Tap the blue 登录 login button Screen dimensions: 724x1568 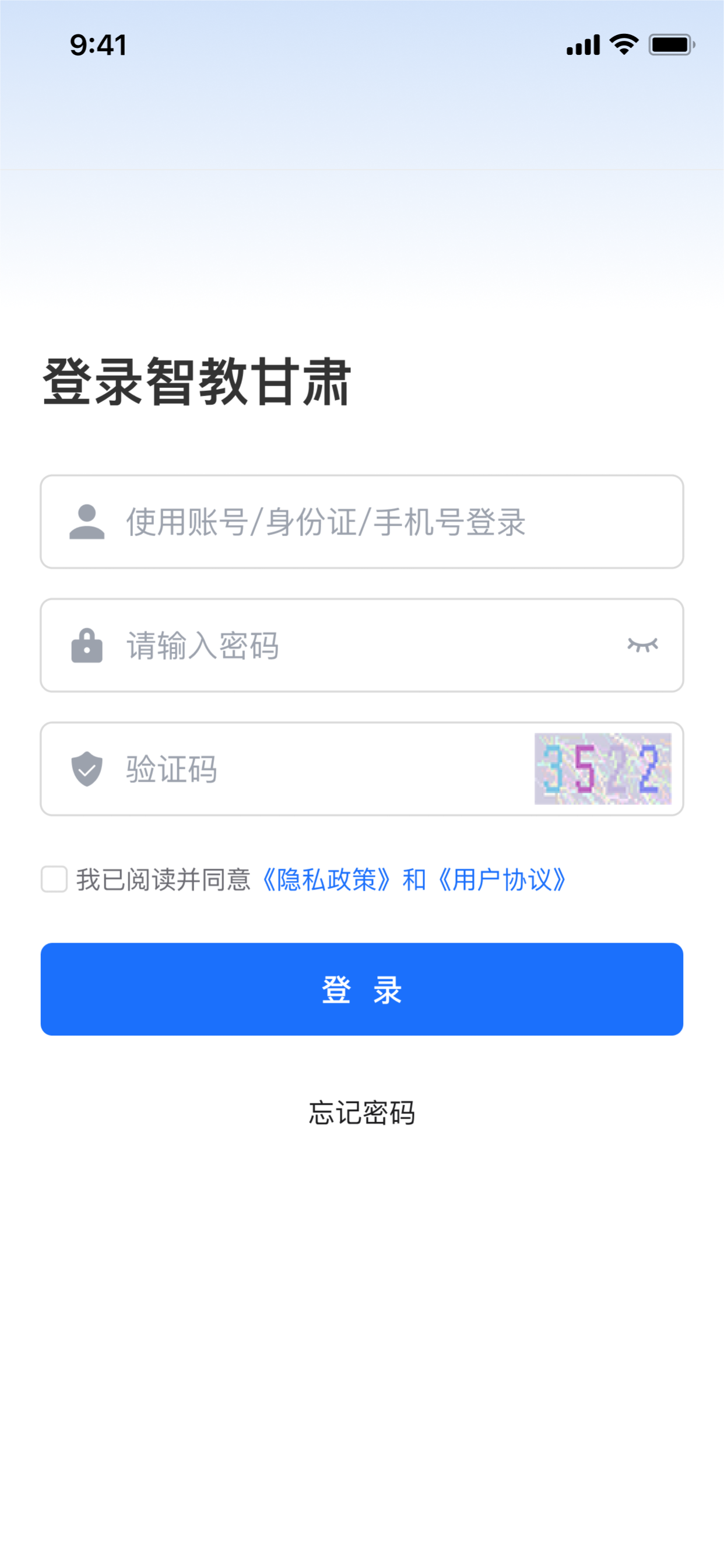(x=362, y=989)
